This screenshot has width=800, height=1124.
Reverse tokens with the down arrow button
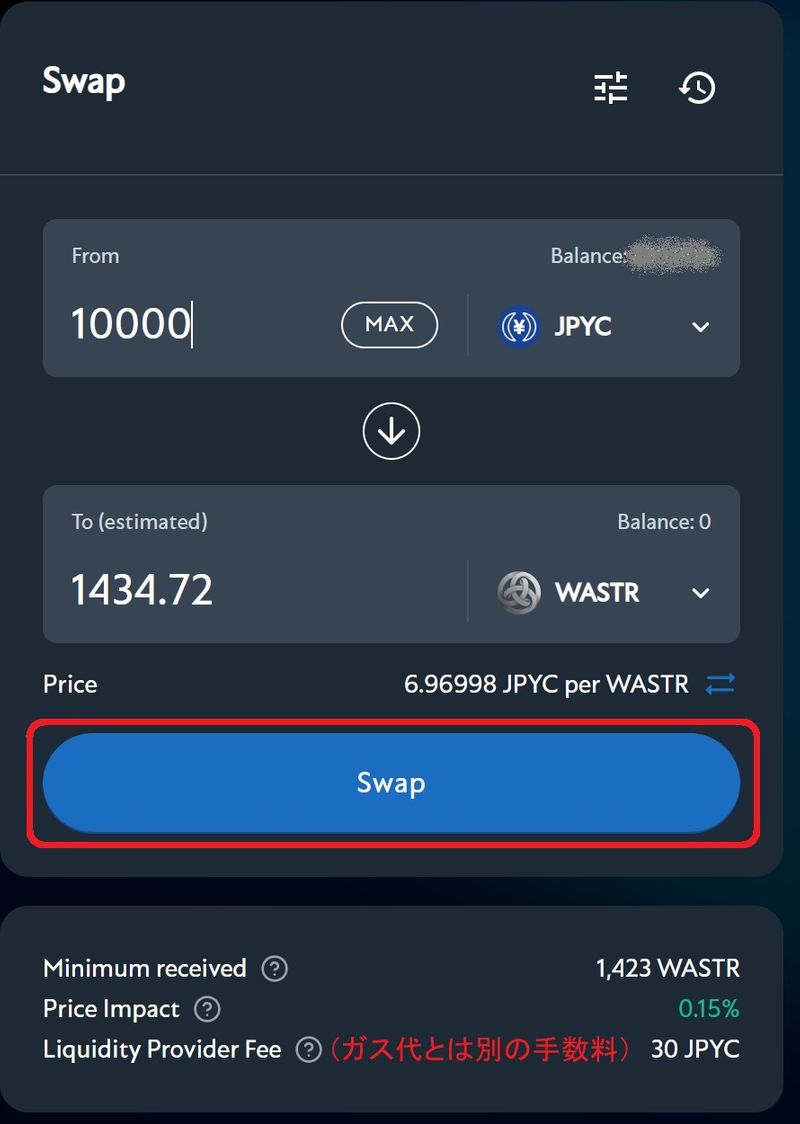(391, 431)
